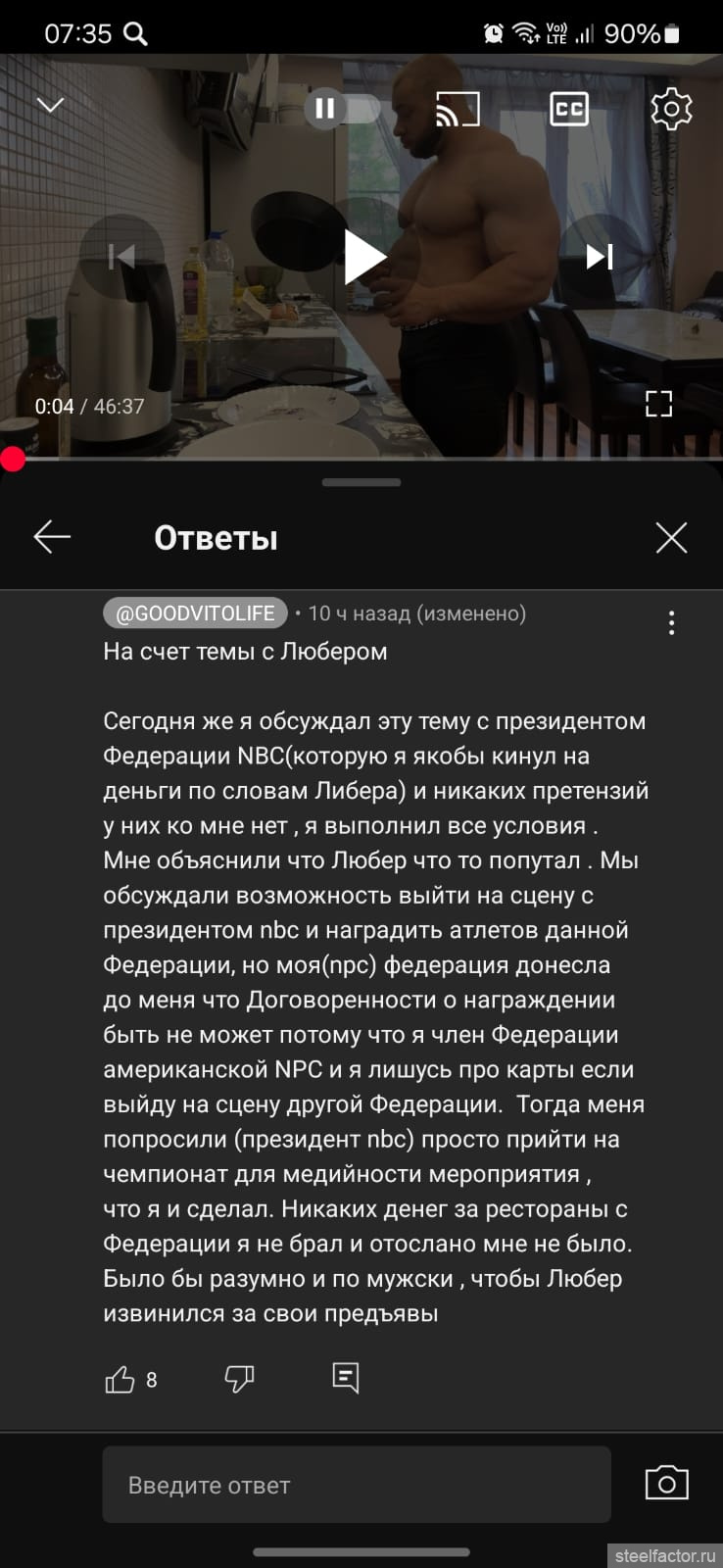
Task: Cast video to another device
Action: (458, 109)
